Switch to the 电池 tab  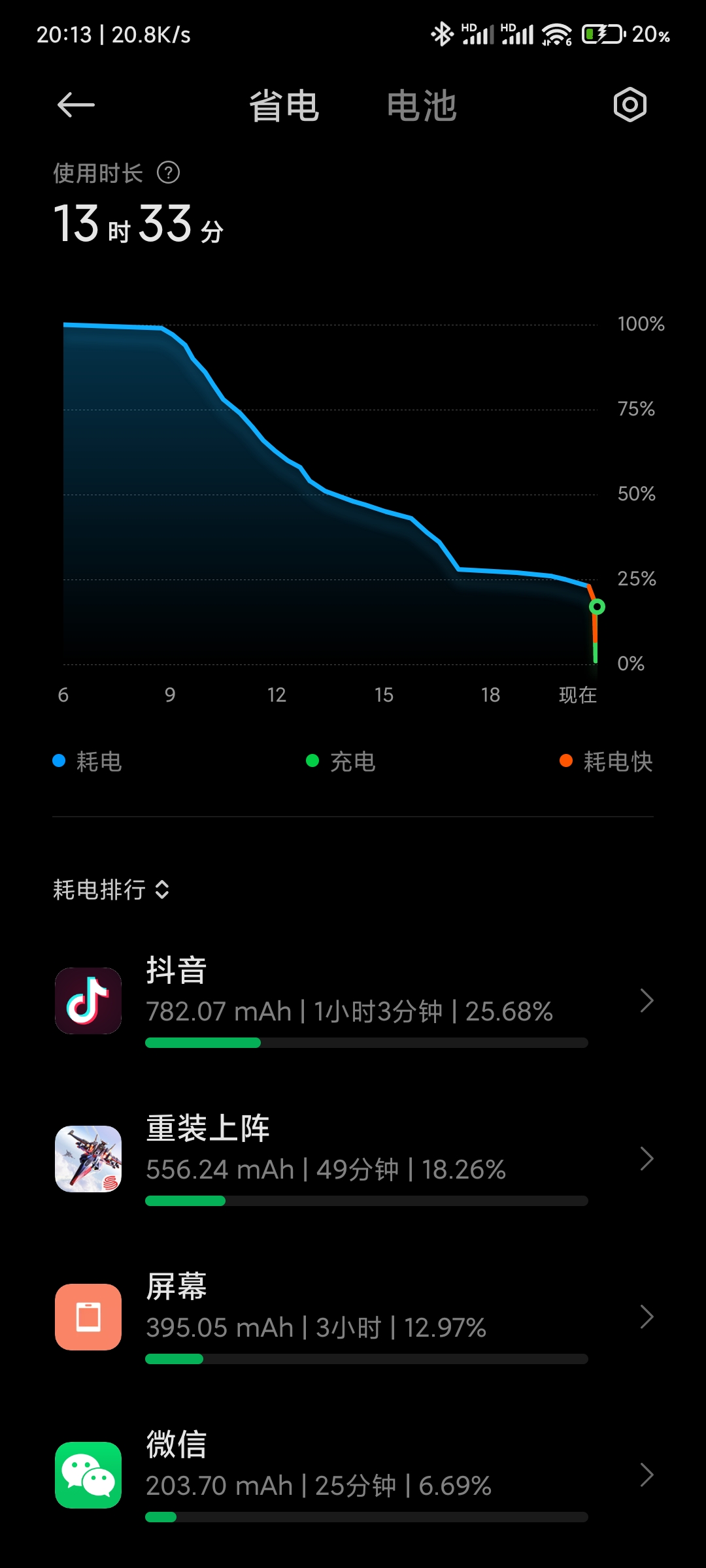point(422,106)
